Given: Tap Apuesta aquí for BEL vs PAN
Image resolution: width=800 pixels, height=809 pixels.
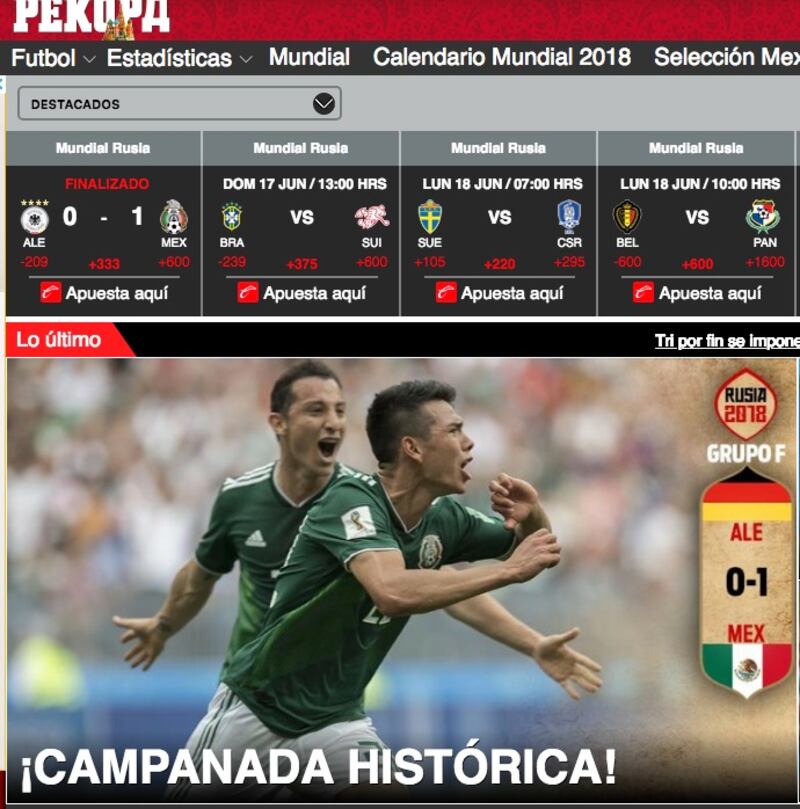Looking at the screenshot, I should click(x=697, y=293).
